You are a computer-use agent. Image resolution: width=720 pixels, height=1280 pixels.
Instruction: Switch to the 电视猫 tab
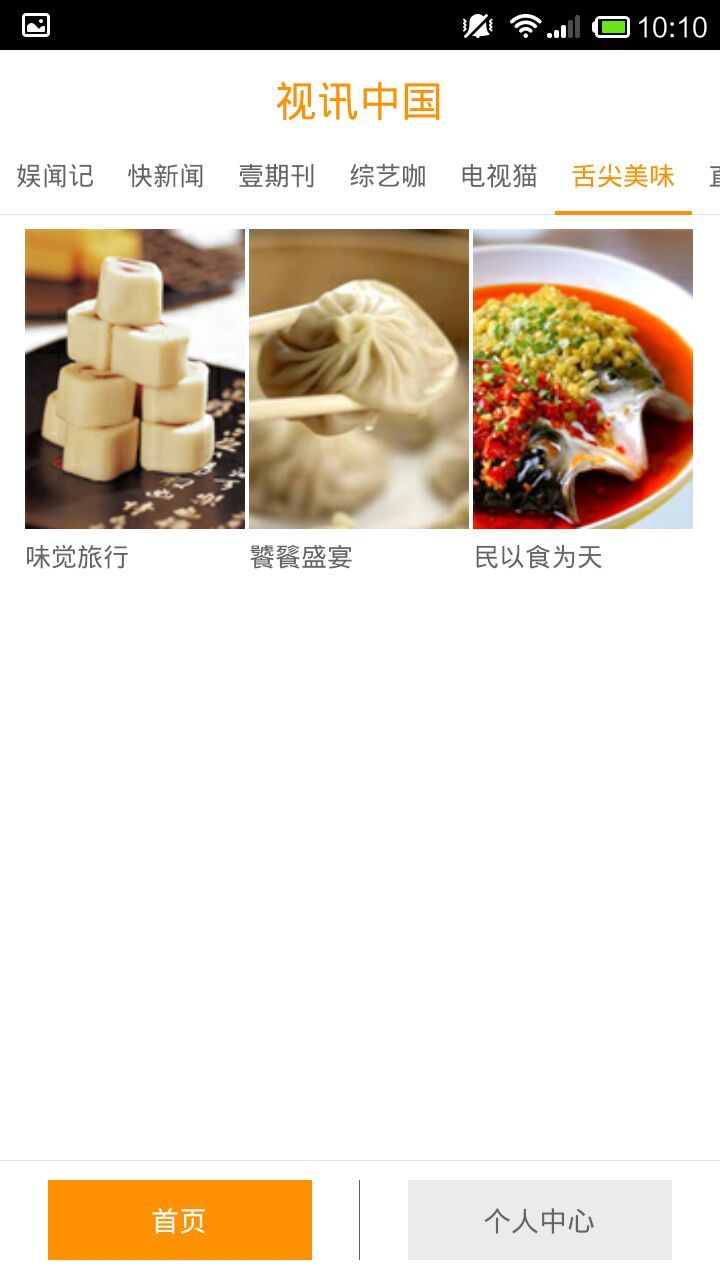[499, 177]
